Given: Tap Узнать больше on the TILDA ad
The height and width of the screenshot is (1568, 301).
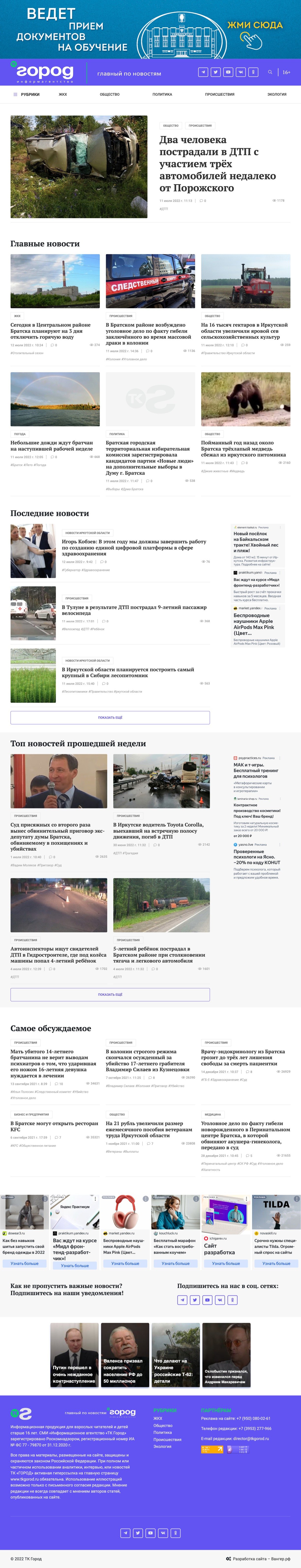Looking at the screenshot, I should click(x=276, y=1263).
